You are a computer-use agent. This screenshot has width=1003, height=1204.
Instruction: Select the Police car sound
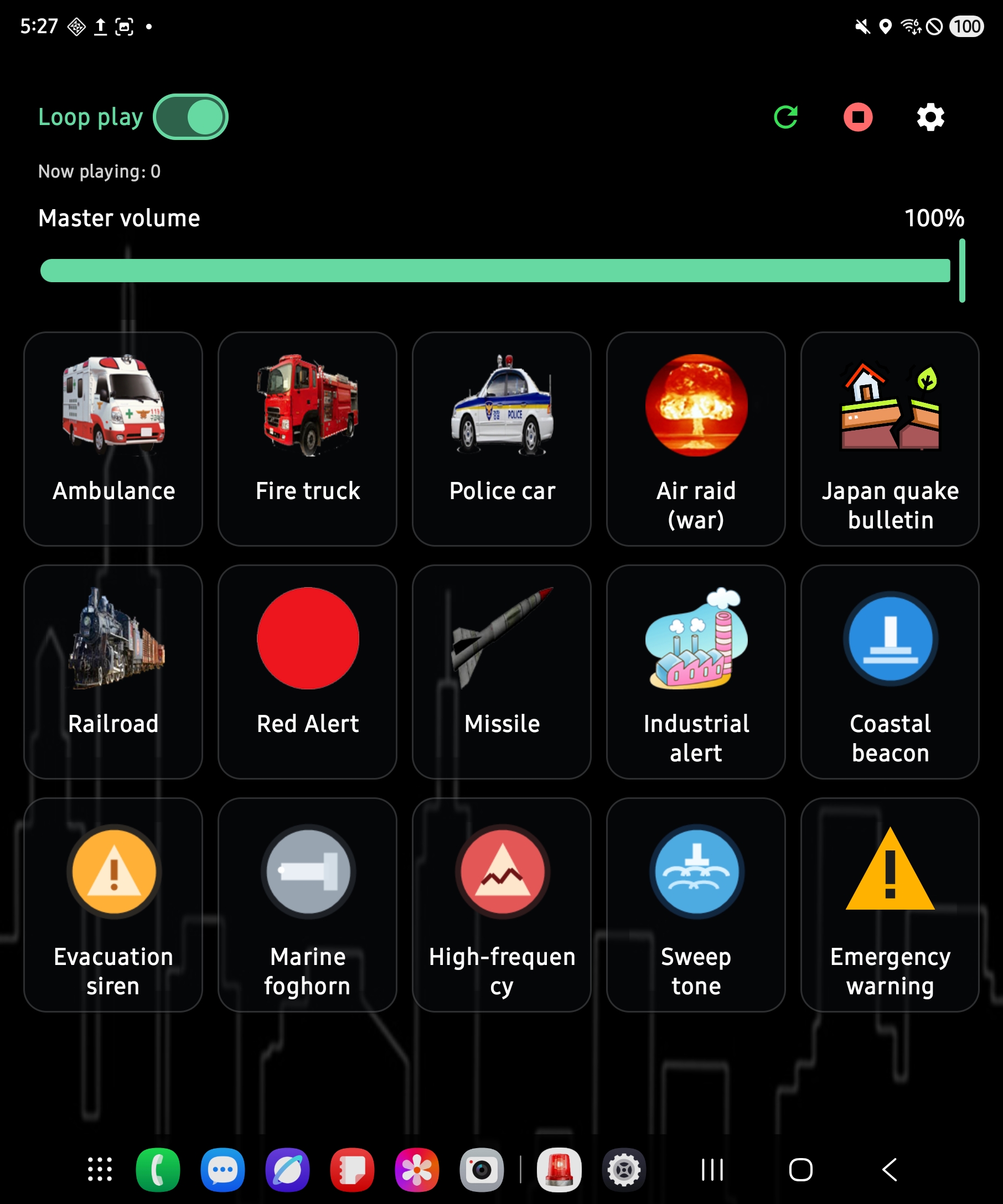501,439
